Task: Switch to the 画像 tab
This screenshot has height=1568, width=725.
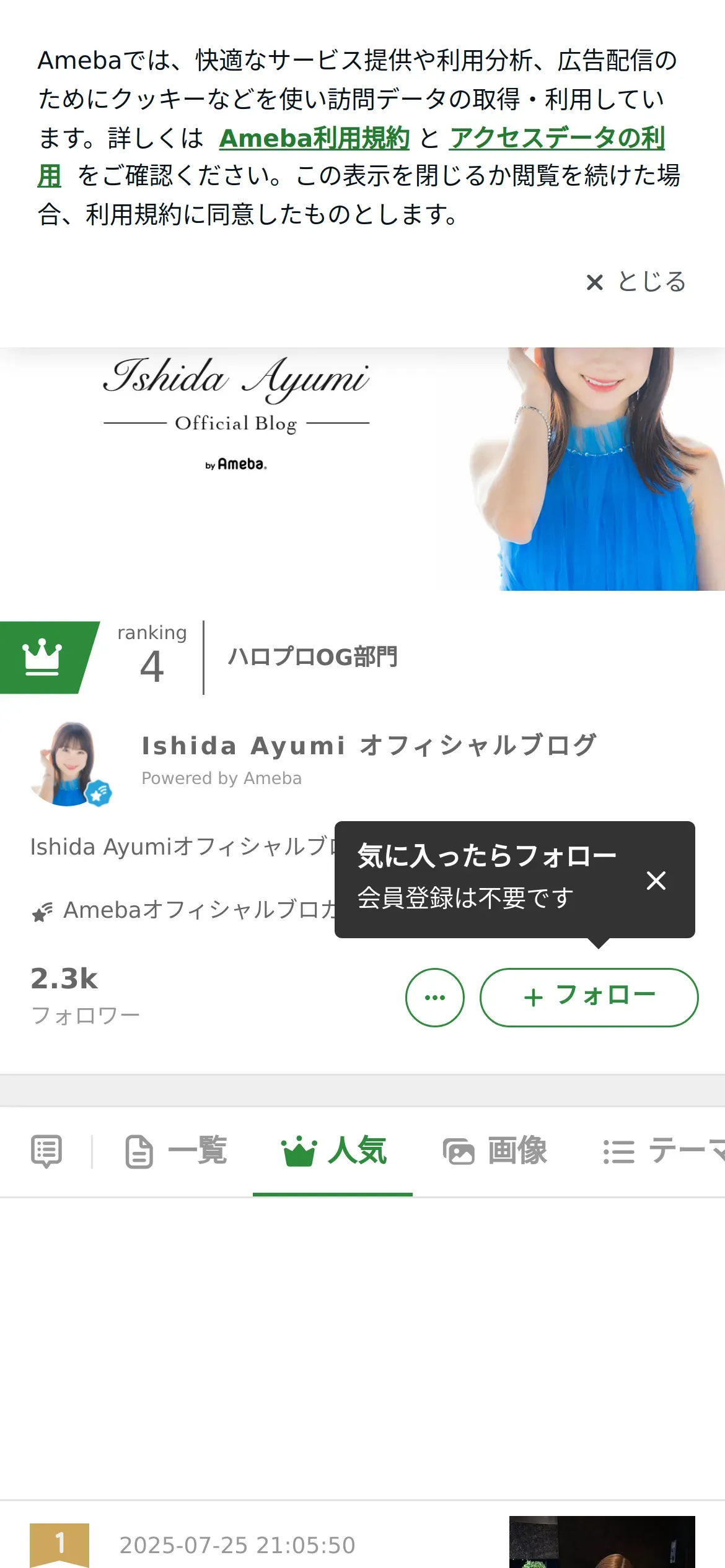Action: [495, 1151]
